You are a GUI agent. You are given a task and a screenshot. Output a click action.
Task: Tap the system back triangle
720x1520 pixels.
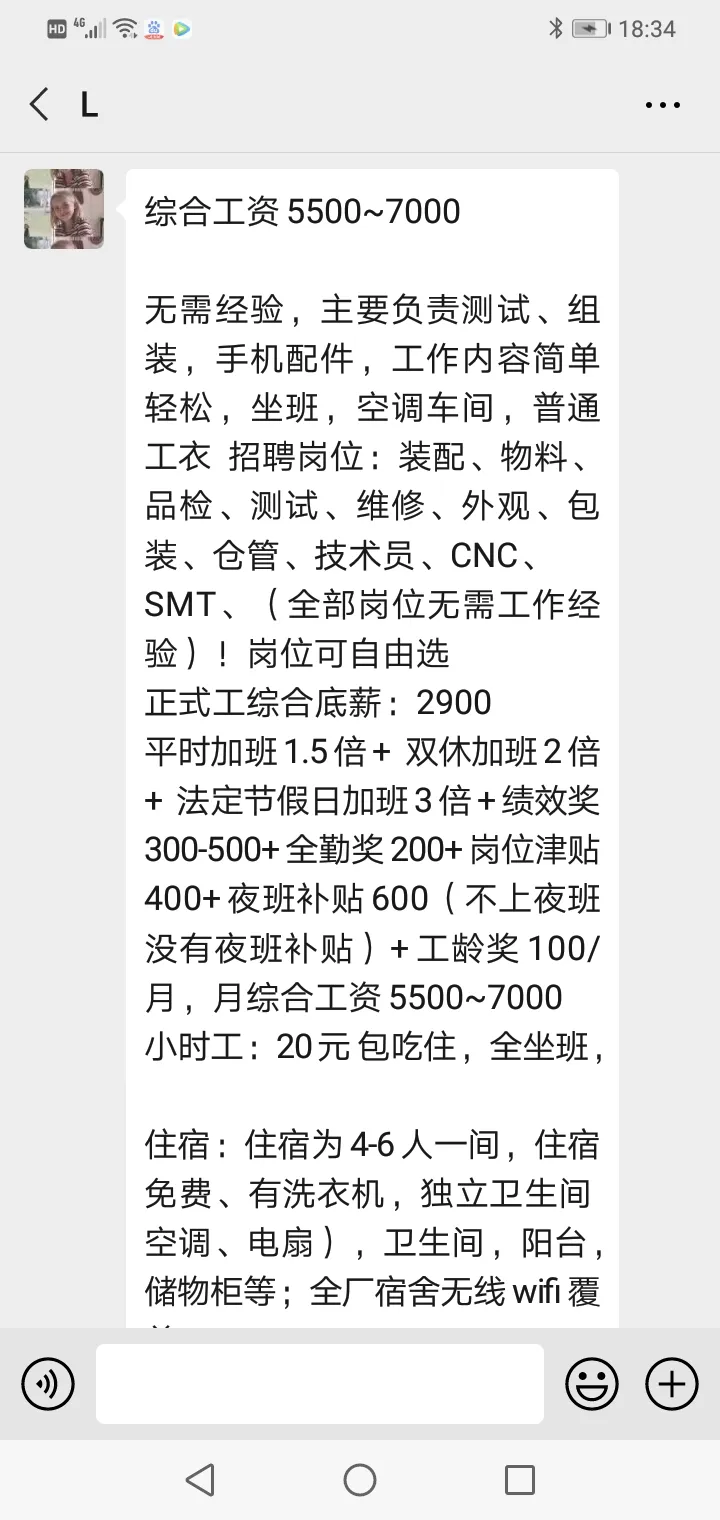point(200,1480)
